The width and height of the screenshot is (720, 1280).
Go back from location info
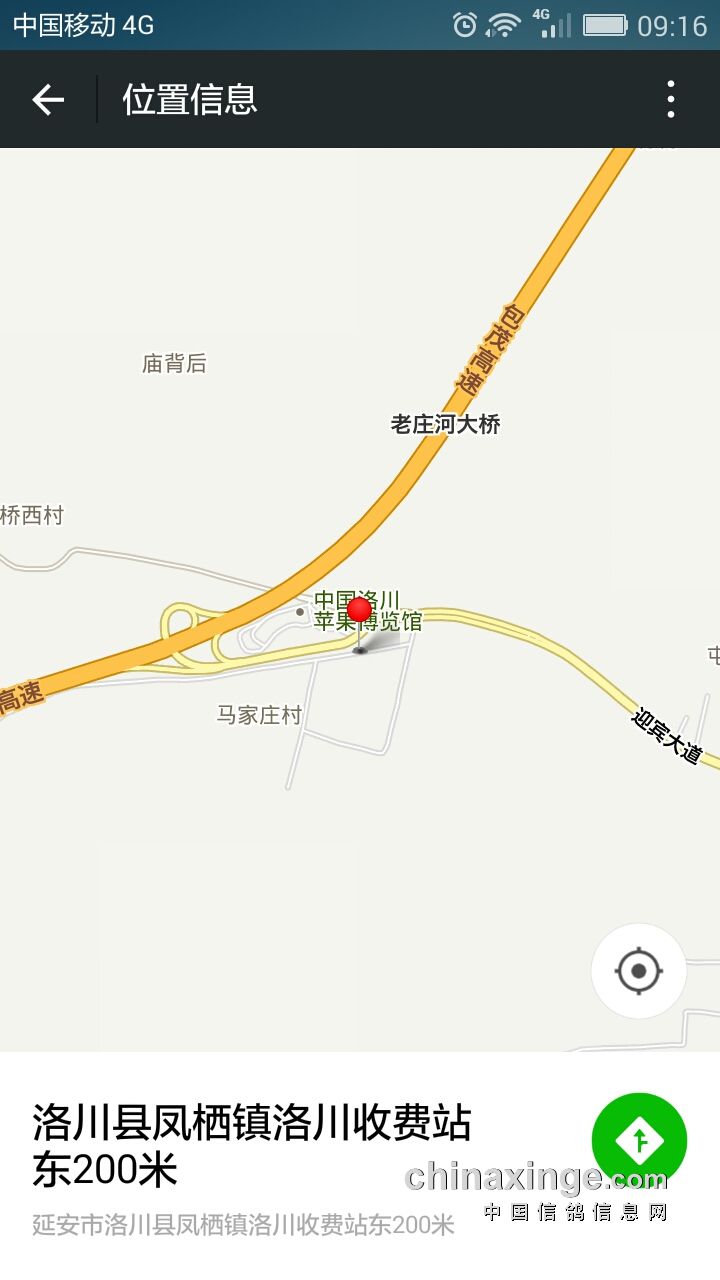48,100
